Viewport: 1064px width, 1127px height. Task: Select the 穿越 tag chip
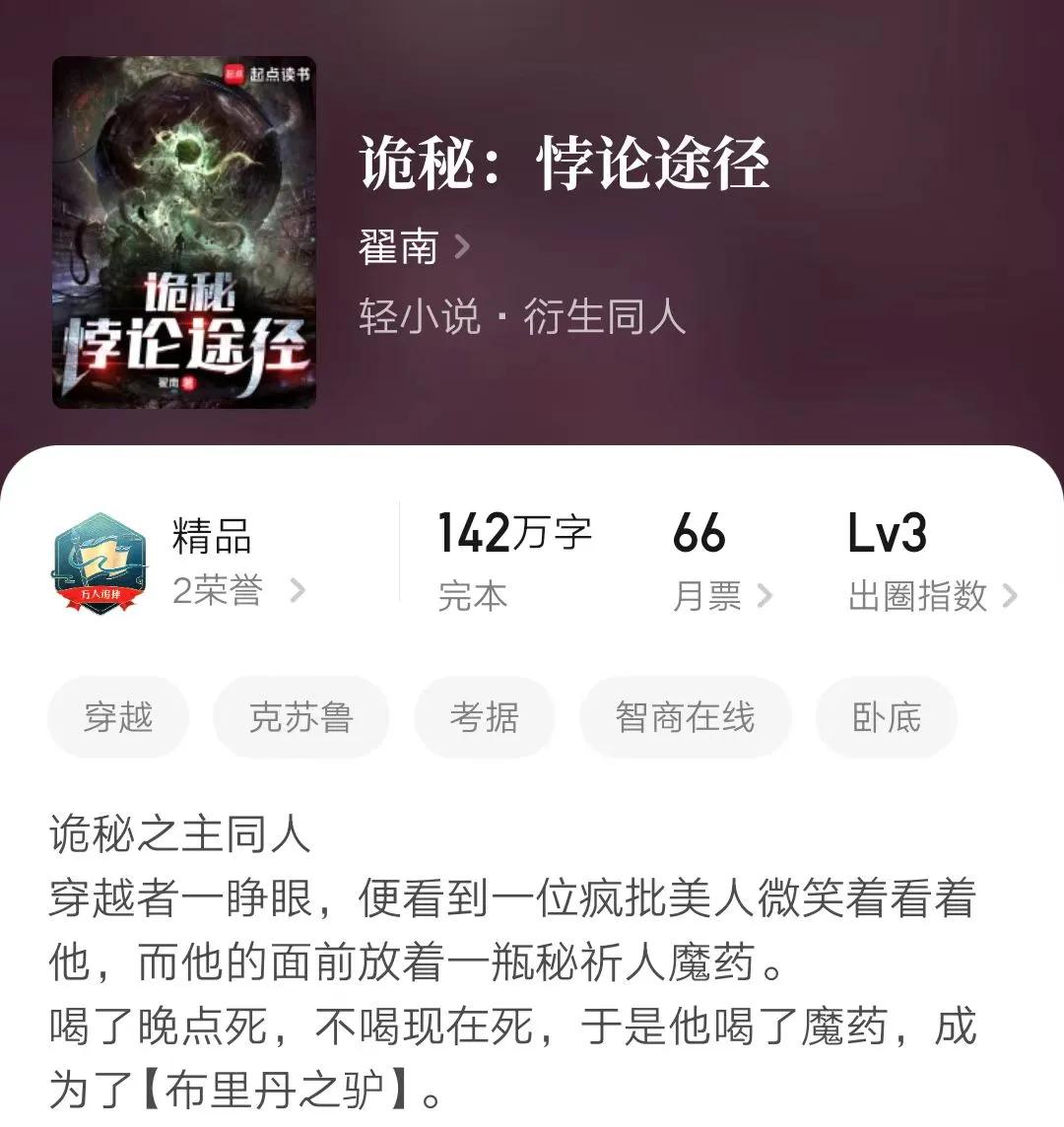tap(118, 717)
